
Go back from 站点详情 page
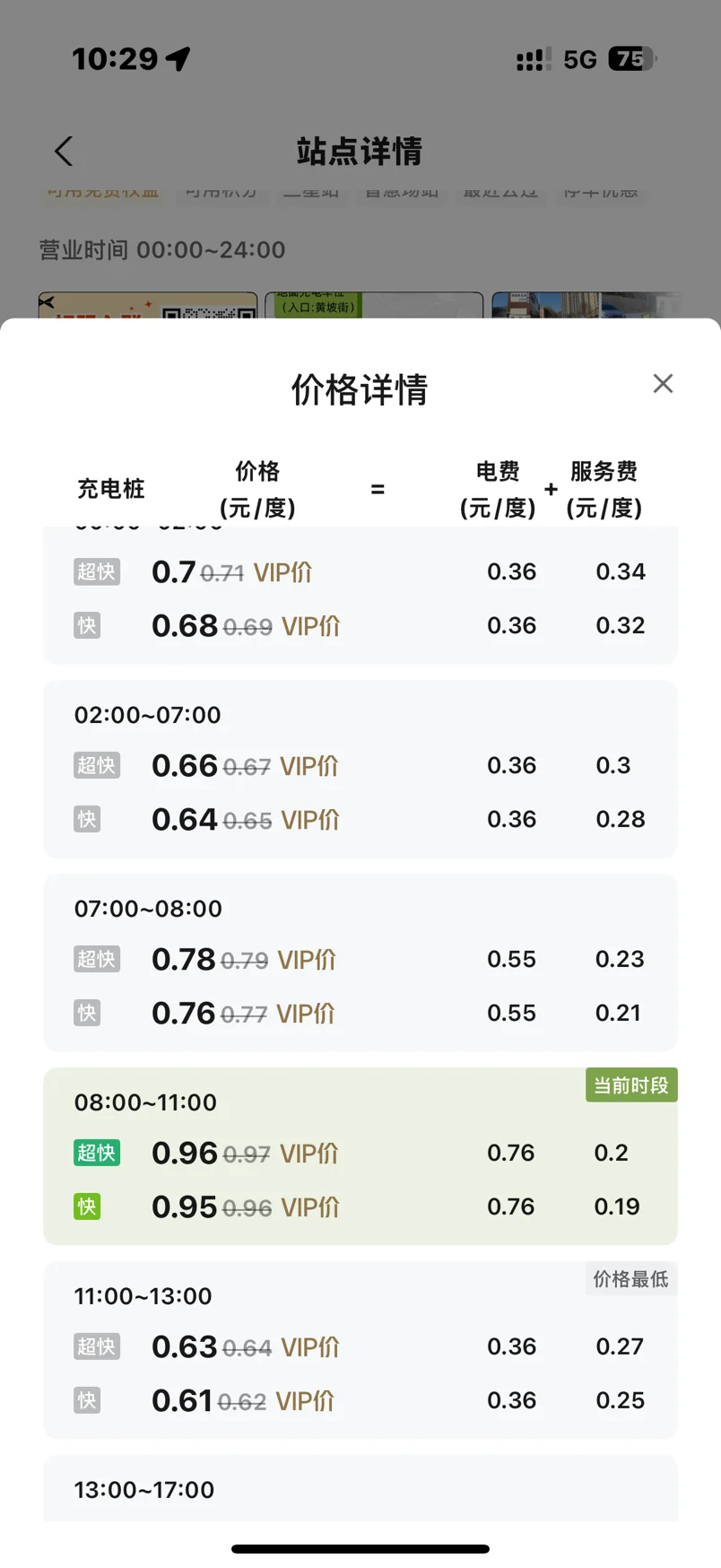coord(64,152)
